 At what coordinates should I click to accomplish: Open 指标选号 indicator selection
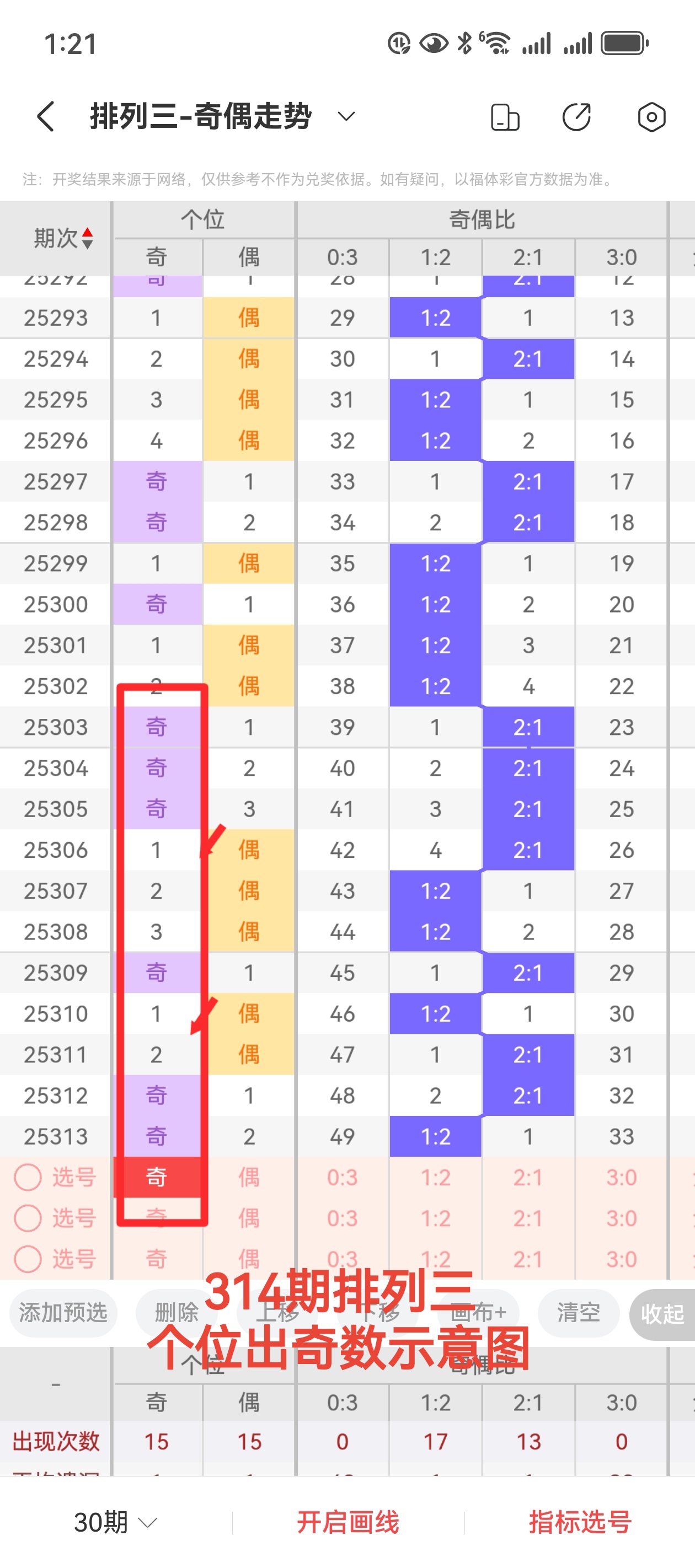click(x=580, y=1522)
